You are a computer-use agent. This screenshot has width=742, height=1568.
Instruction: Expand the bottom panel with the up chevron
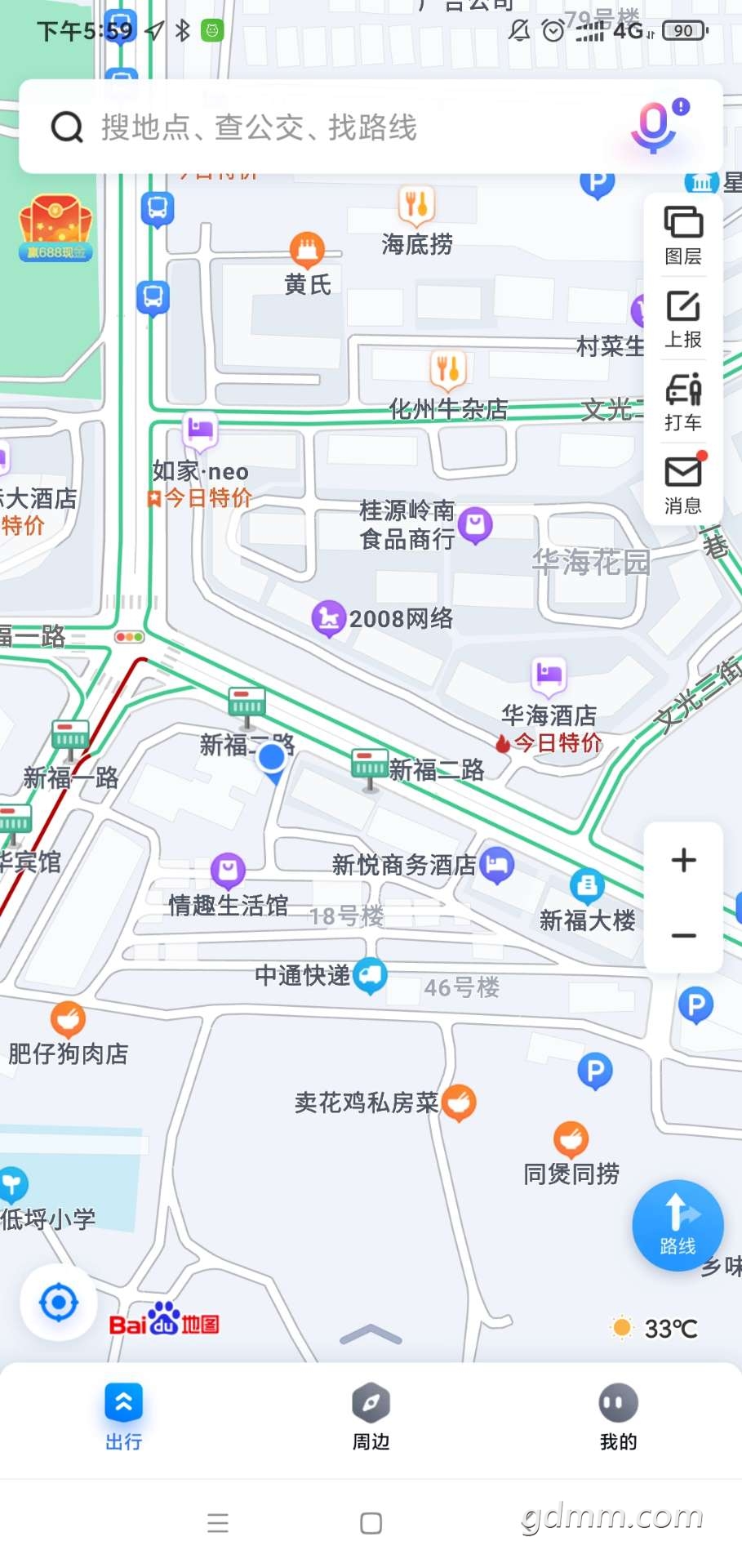(371, 1334)
